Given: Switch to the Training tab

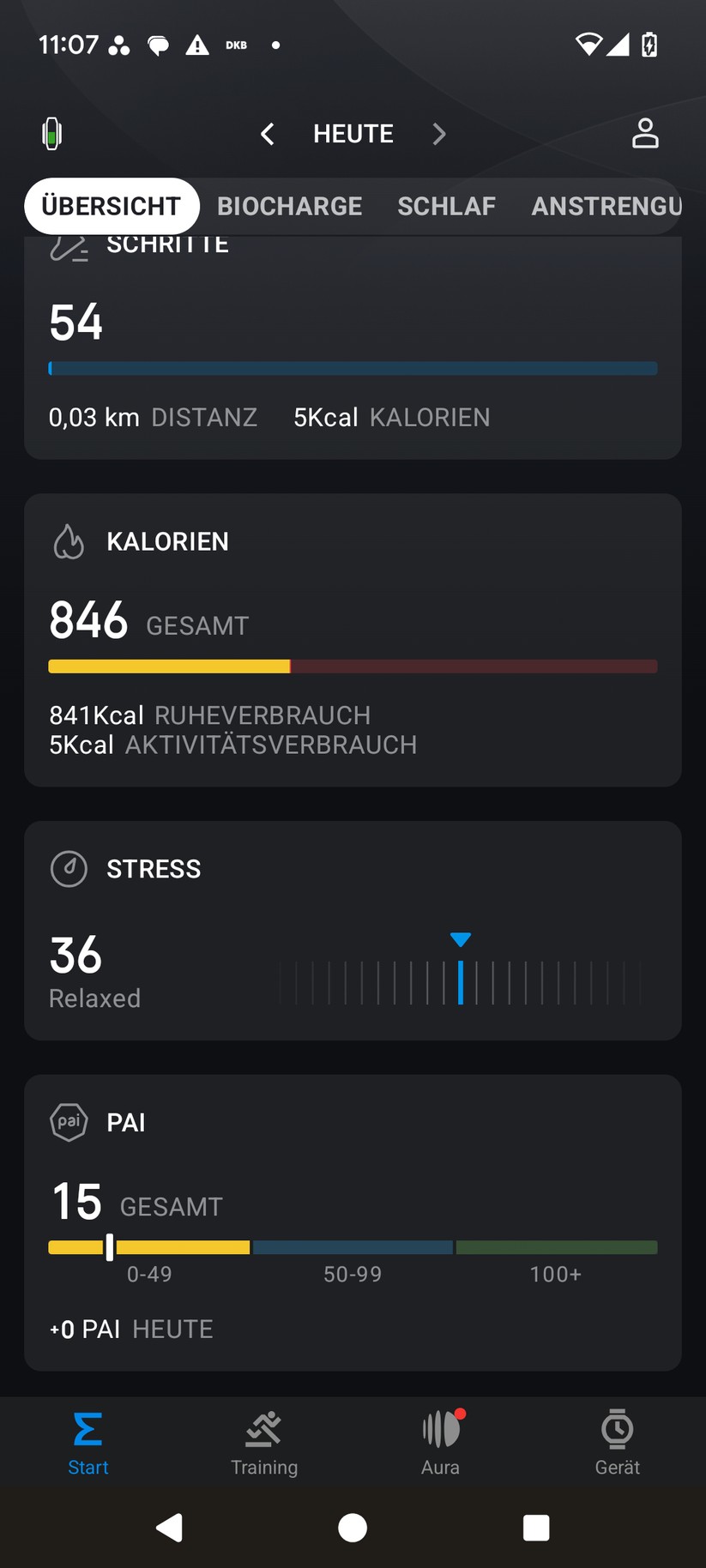Looking at the screenshot, I should pyautogui.click(x=264, y=1443).
